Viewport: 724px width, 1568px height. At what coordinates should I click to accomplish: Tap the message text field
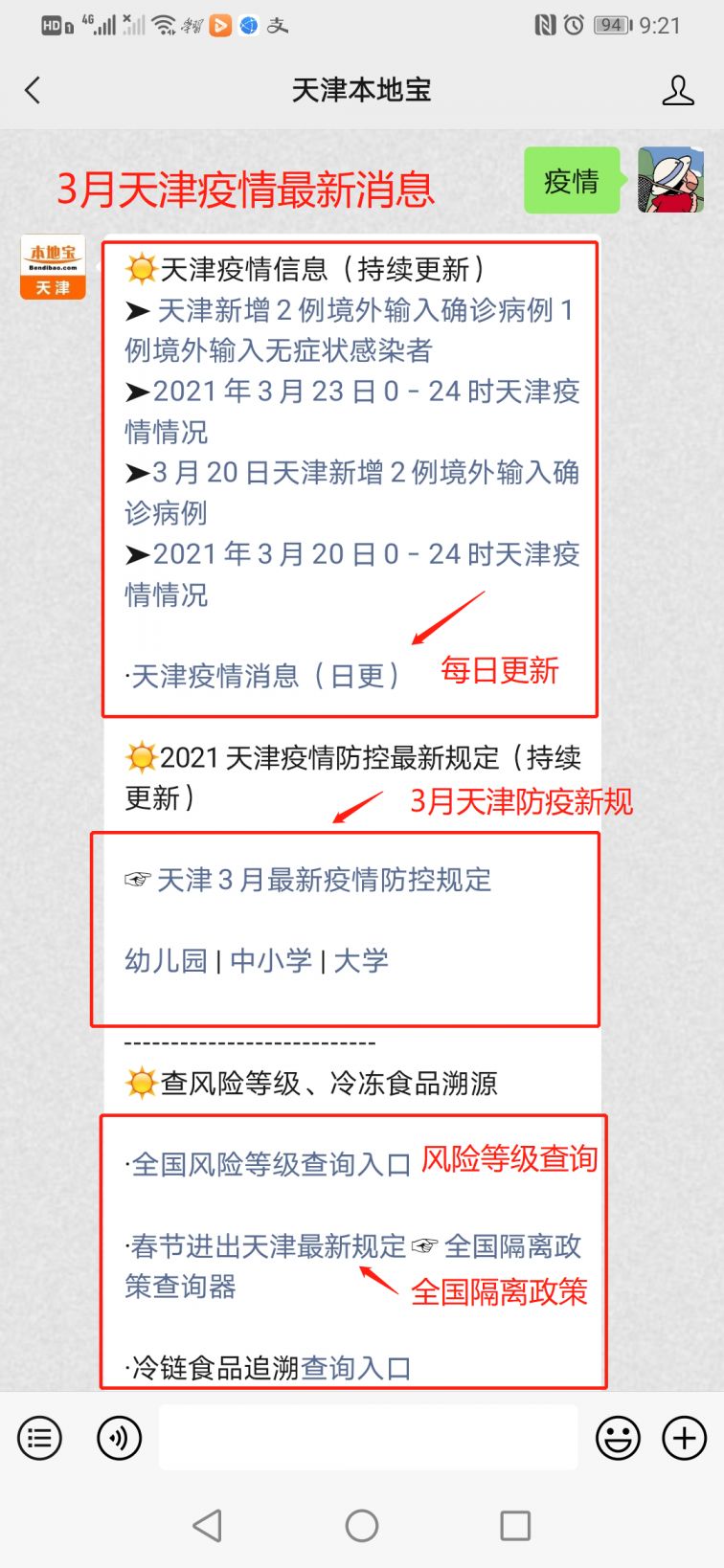[x=369, y=1437]
